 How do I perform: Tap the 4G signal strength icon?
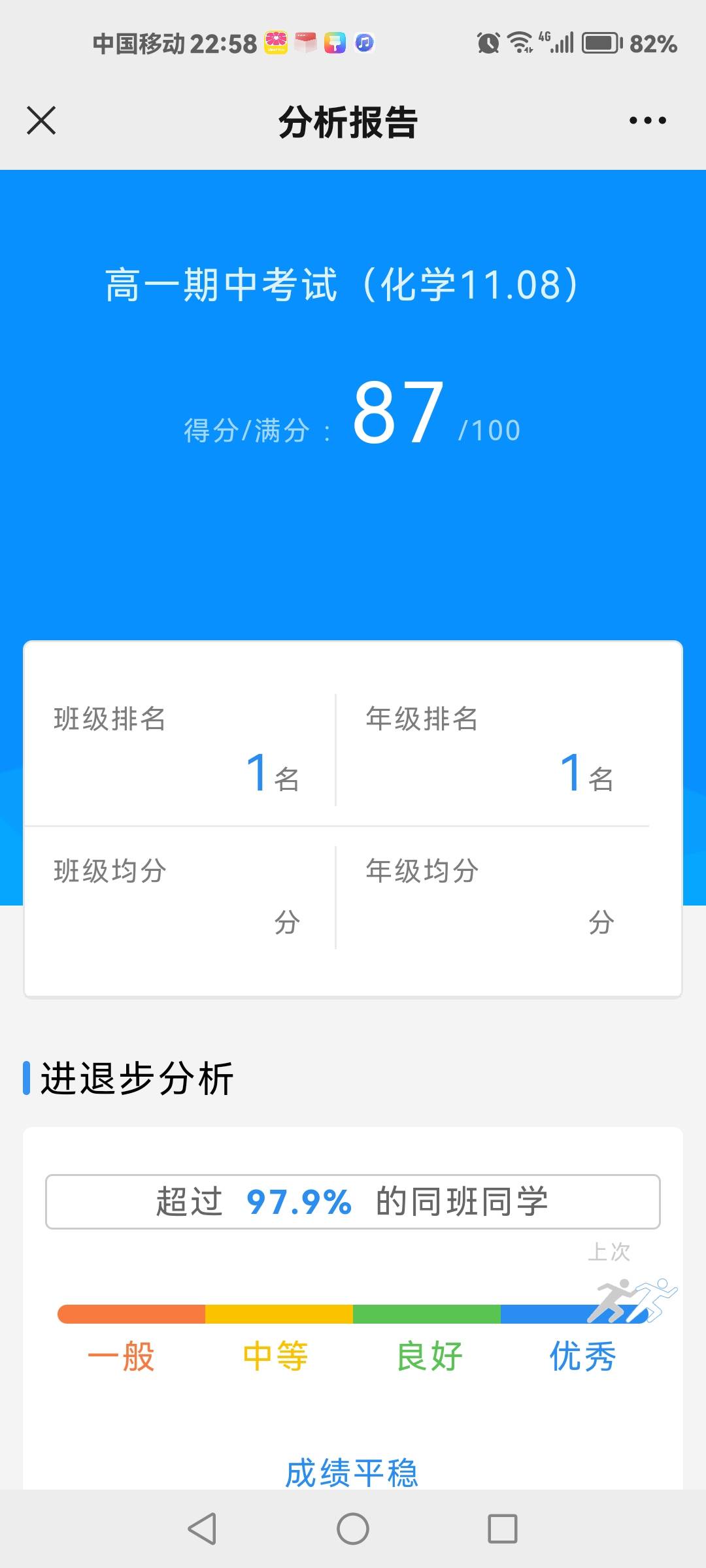click(557, 42)
